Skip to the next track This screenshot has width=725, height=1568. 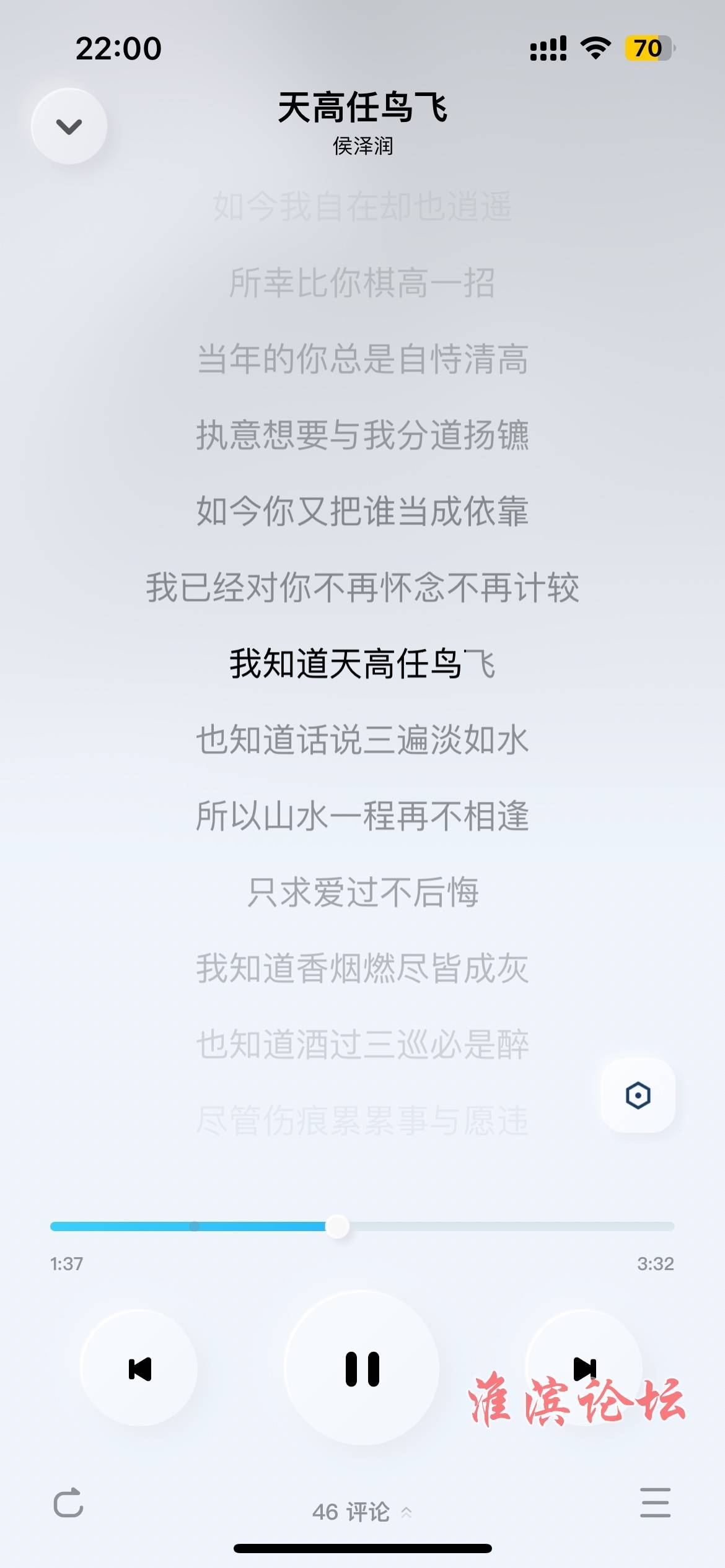[584, 1368]
